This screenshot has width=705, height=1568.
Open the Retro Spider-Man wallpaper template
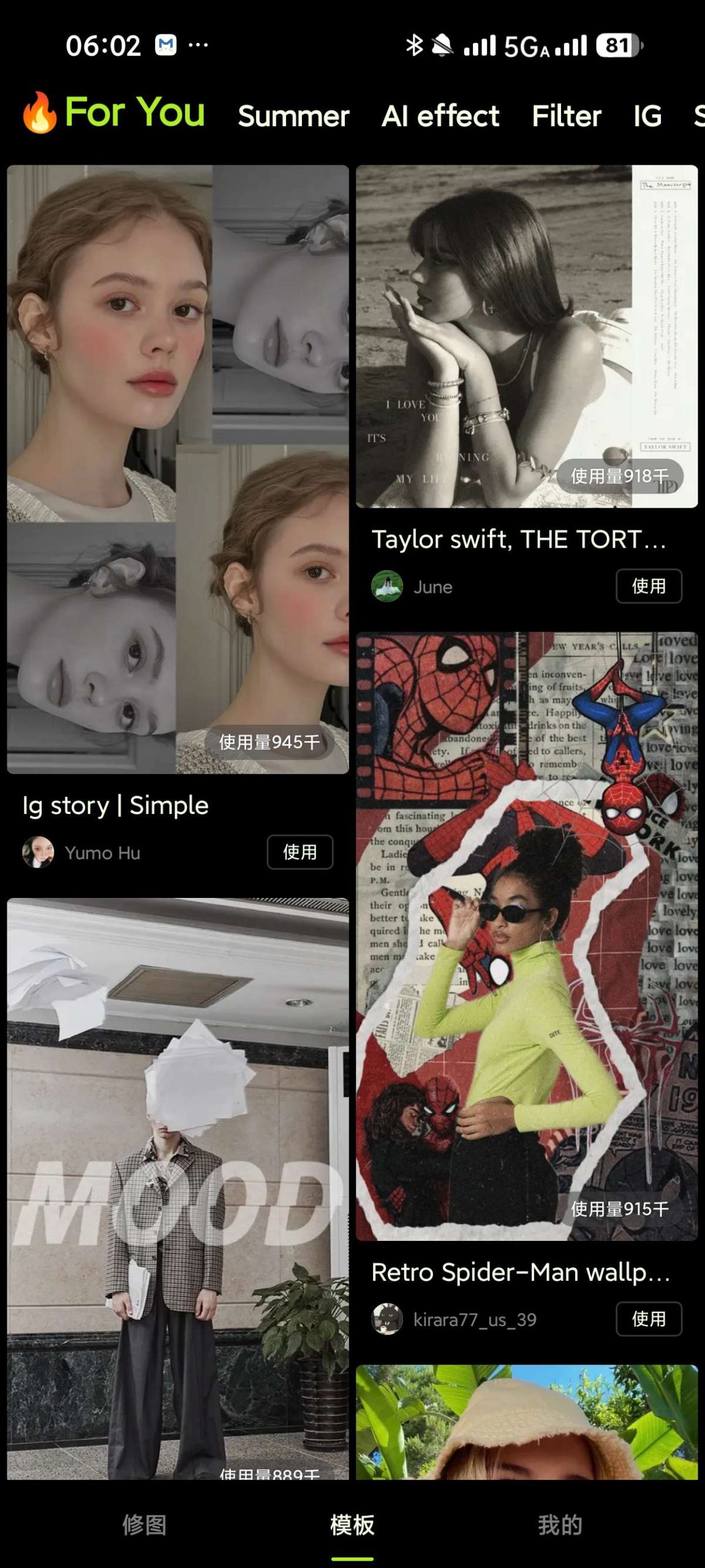pyautogui.click(x=527, y=936)
